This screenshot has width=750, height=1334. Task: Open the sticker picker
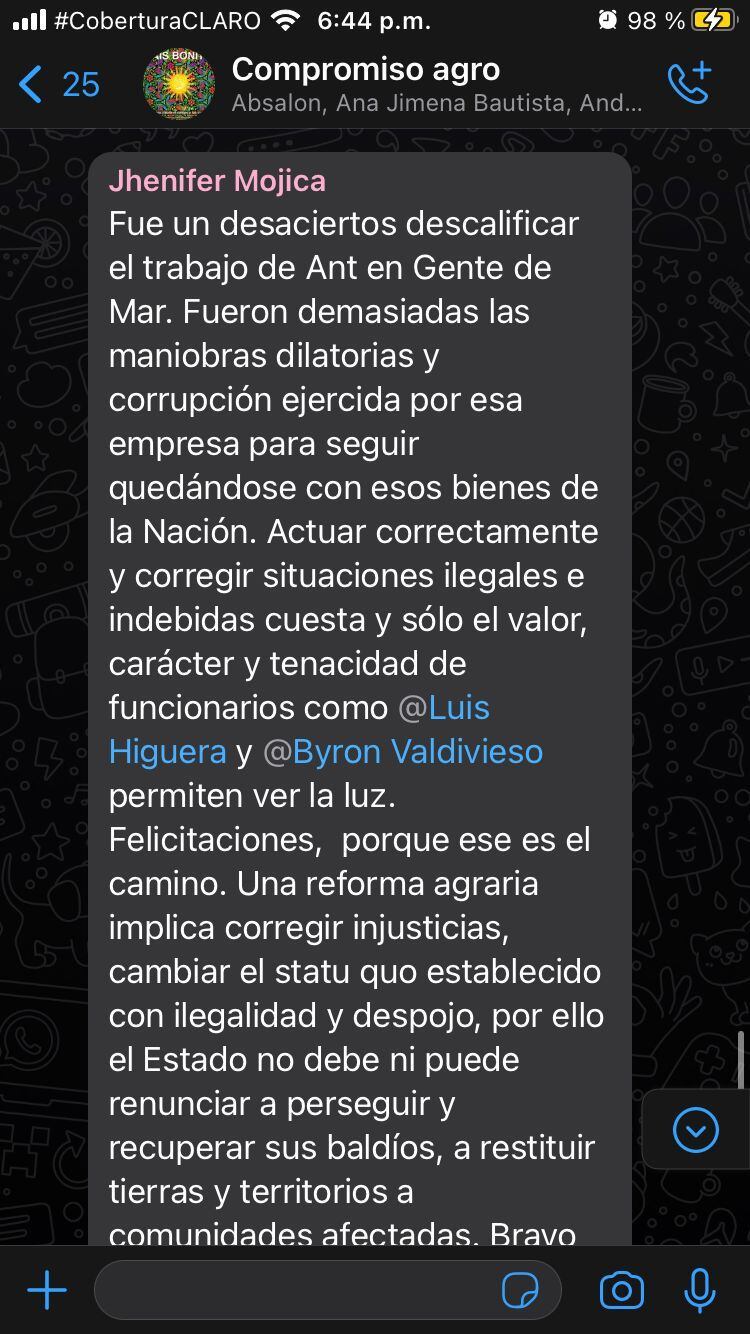(x=521, y=1291)
